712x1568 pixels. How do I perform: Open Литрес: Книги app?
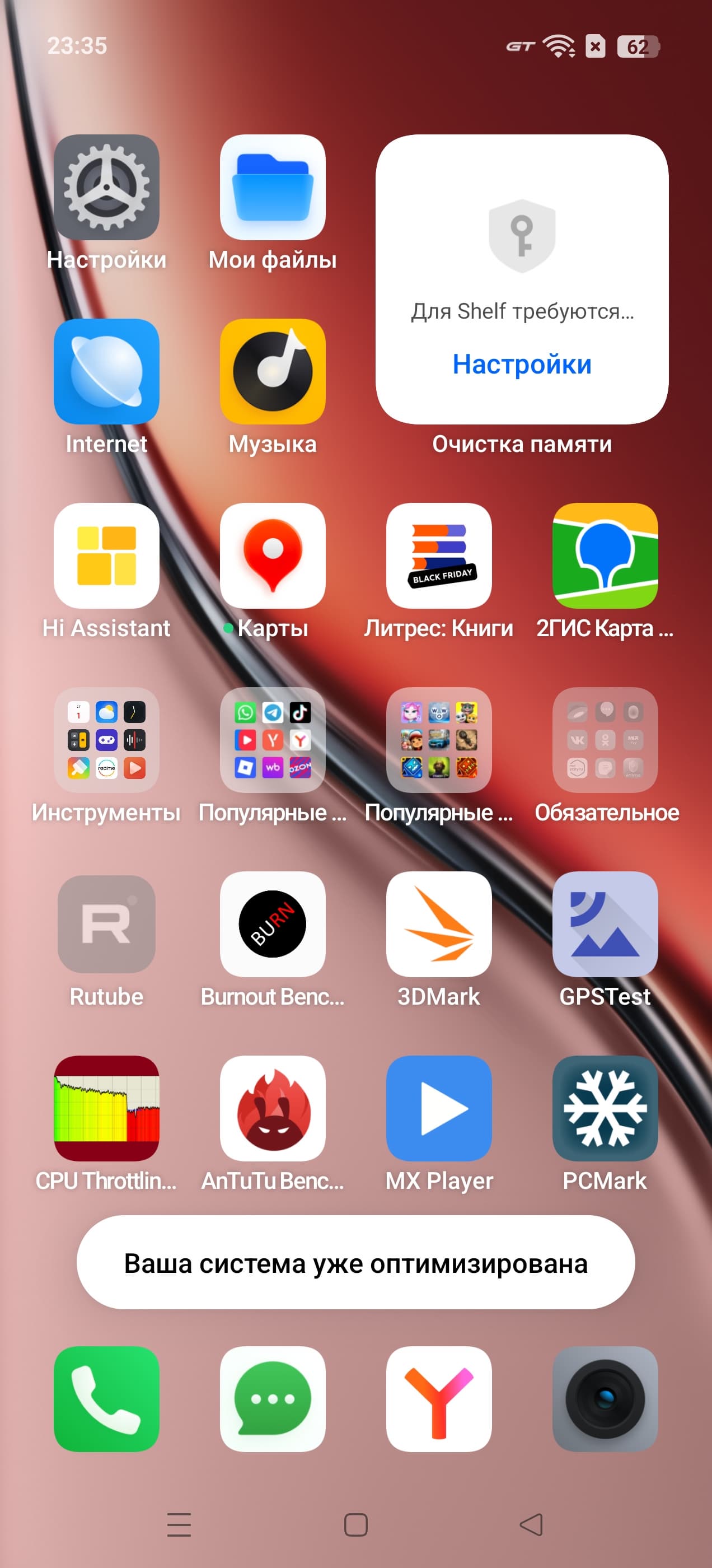[x=439, y=555]
